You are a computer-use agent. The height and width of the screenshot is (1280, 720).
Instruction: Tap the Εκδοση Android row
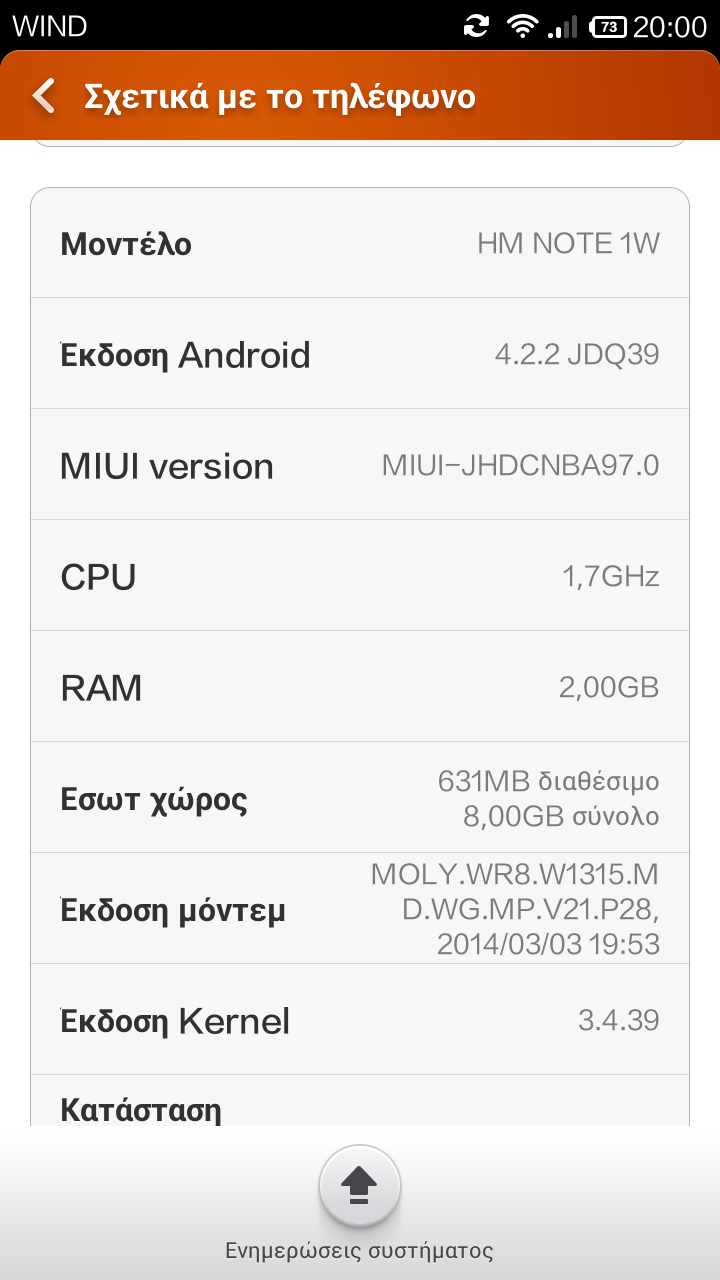pyautogui.click(x=360, y=355)
